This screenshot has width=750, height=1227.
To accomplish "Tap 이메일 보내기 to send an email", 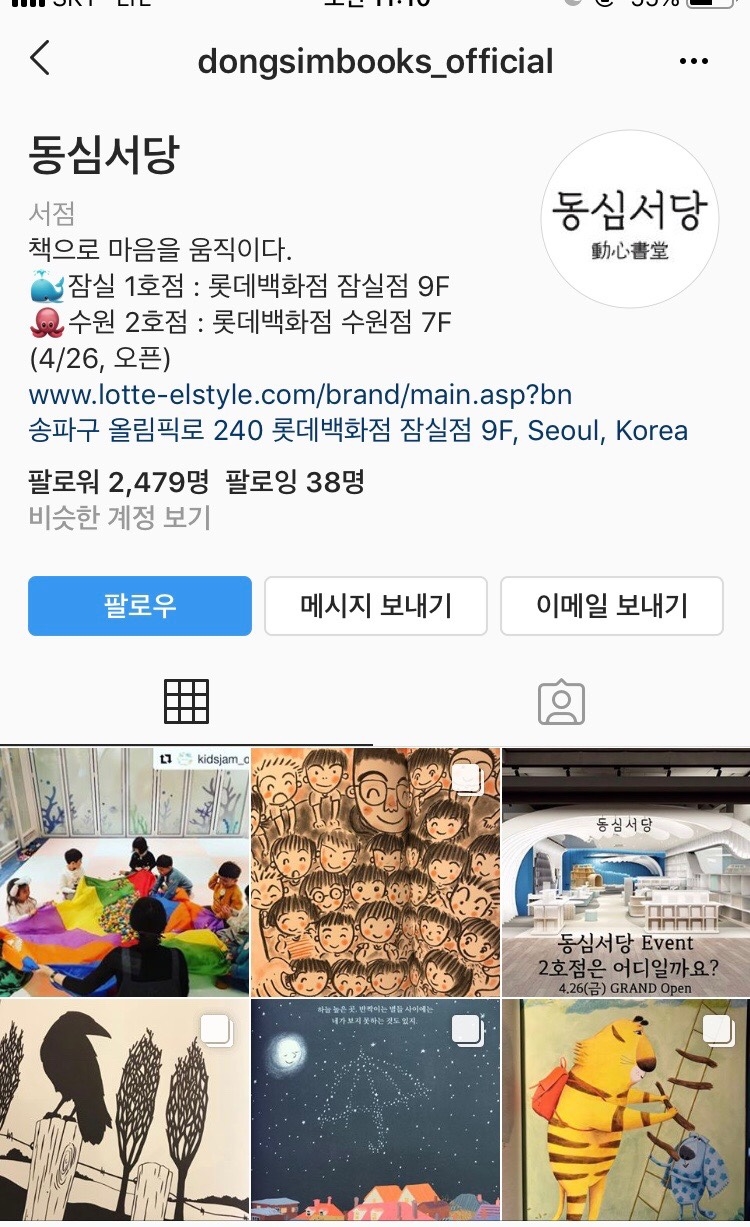I will 611,606.
